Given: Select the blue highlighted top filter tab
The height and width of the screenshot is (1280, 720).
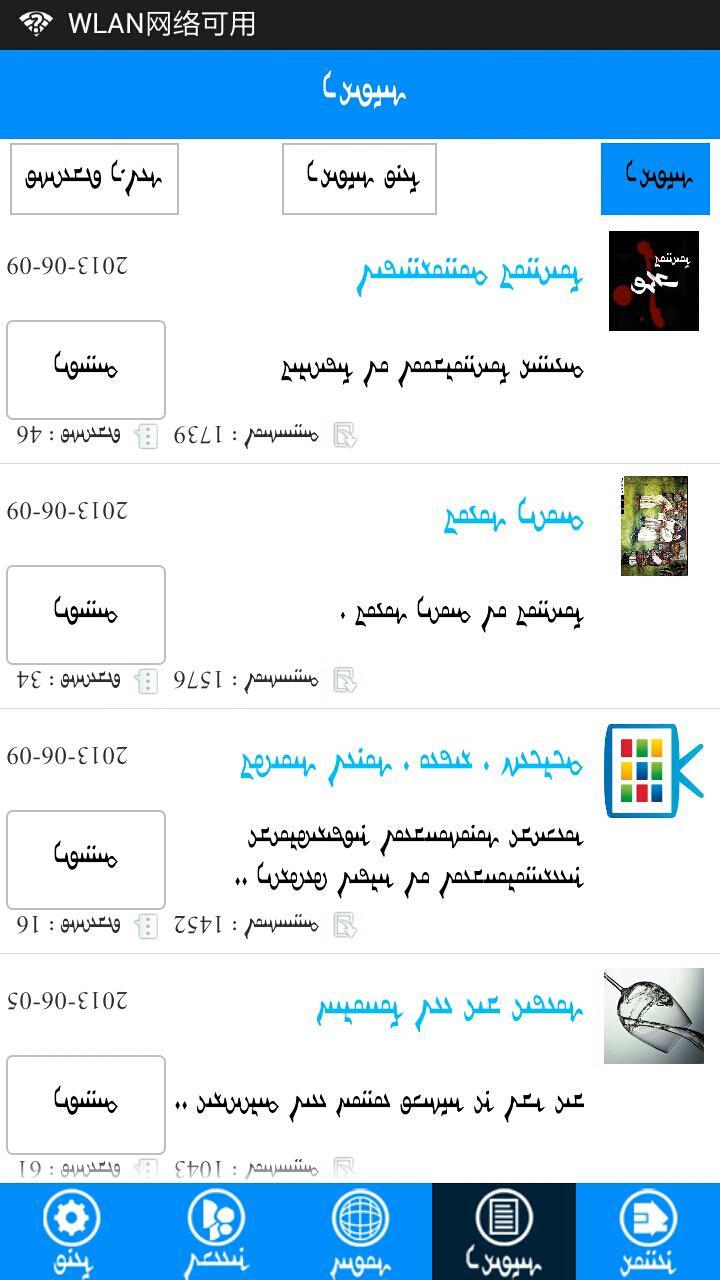Looking at the screenshot, I should pos(655,178).
